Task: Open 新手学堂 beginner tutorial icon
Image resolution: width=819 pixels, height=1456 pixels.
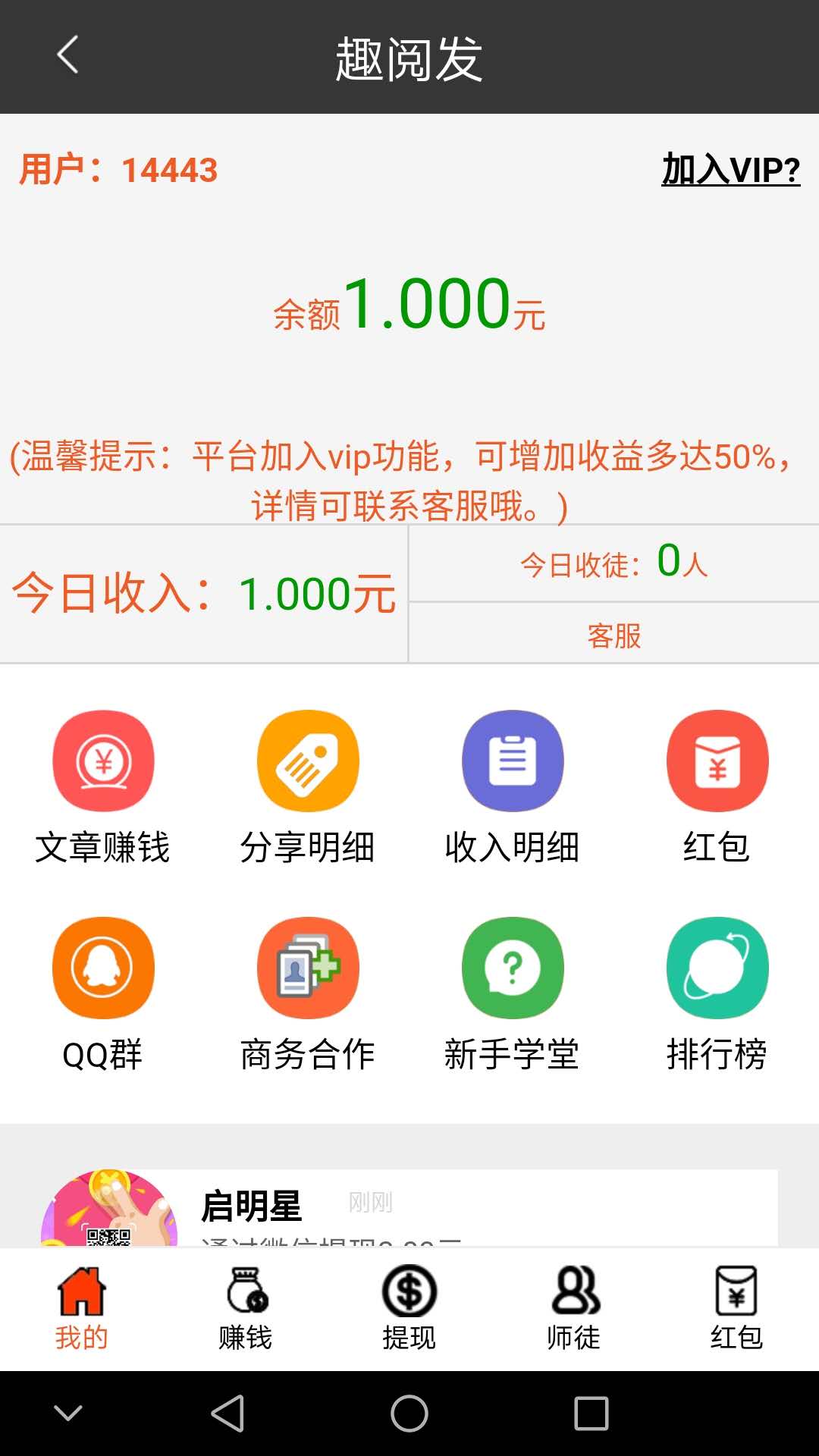Action: coord(513,968)
